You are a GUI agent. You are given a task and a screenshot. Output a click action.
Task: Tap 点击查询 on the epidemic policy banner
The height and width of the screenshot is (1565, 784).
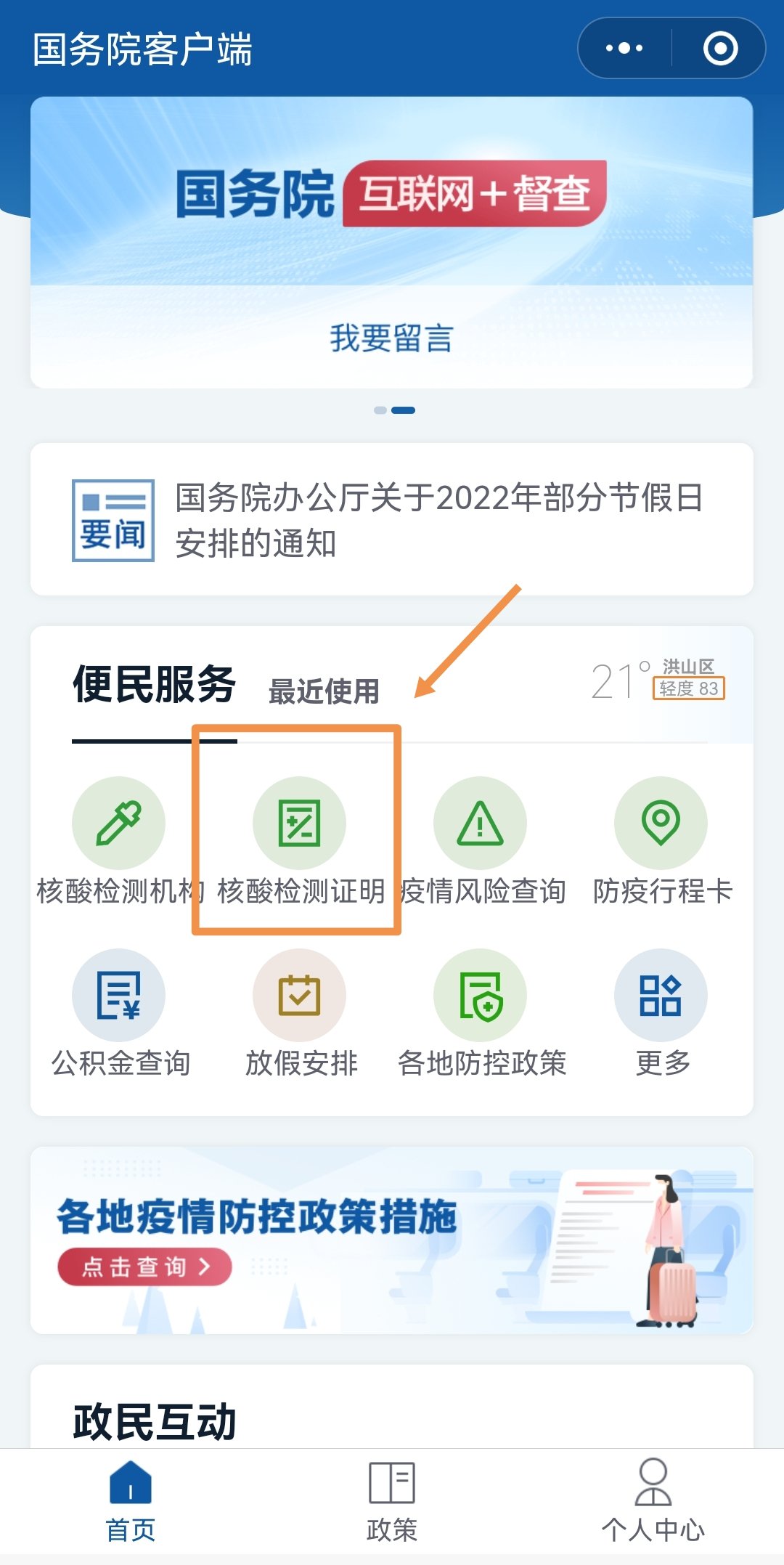pyautogui.click(x=144, y=1267)
